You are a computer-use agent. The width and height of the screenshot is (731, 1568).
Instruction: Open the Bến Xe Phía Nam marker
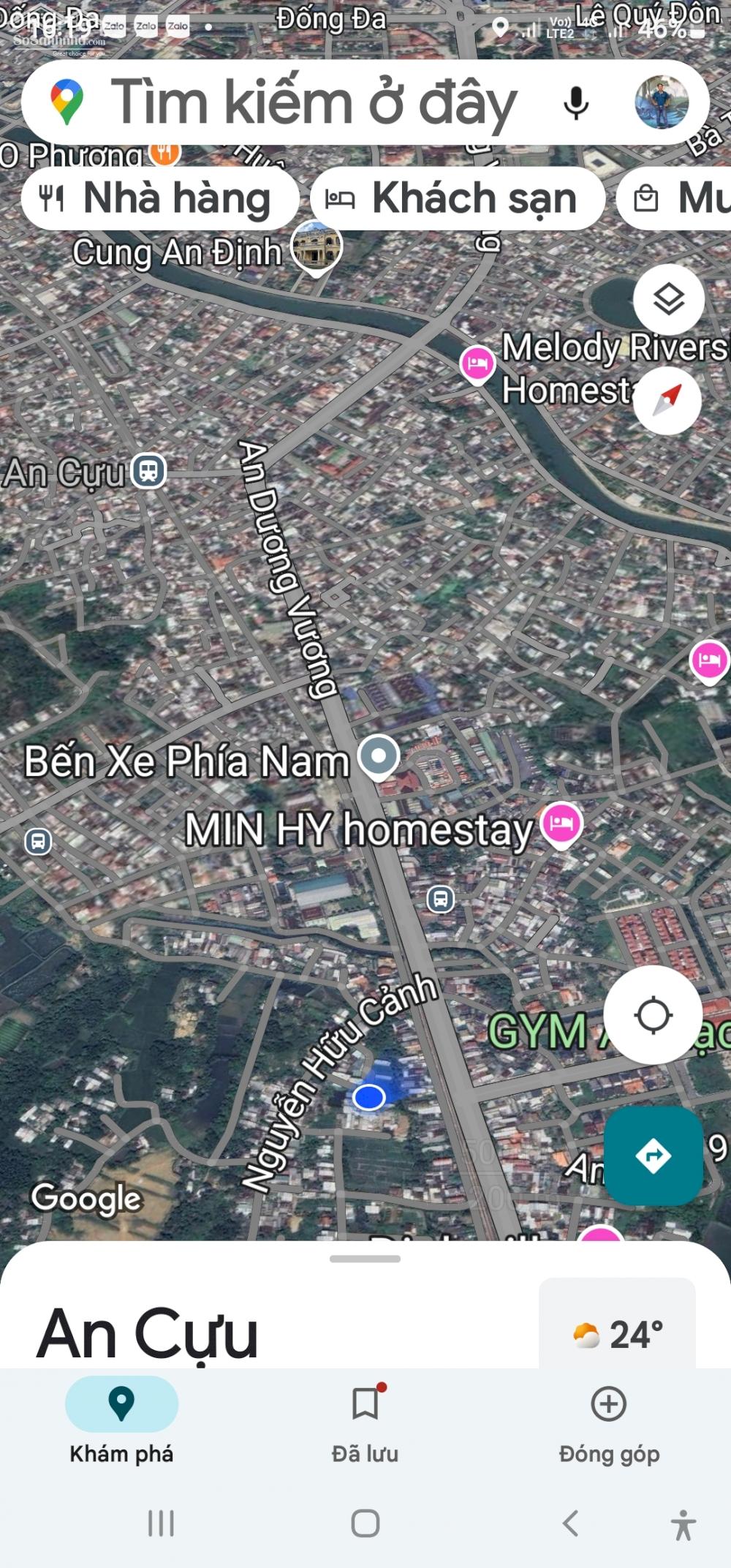379,757
